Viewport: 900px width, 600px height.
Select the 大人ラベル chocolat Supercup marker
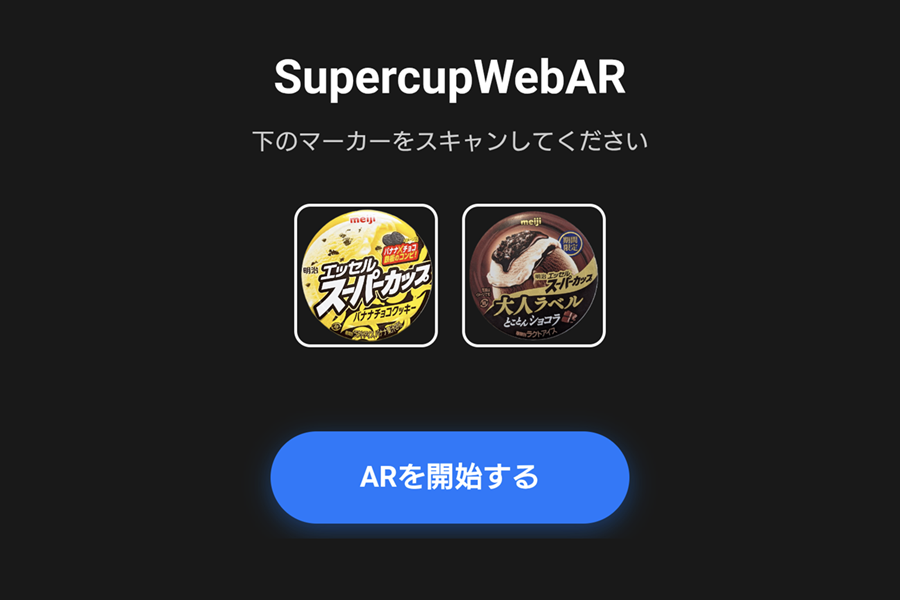(534, 275)
